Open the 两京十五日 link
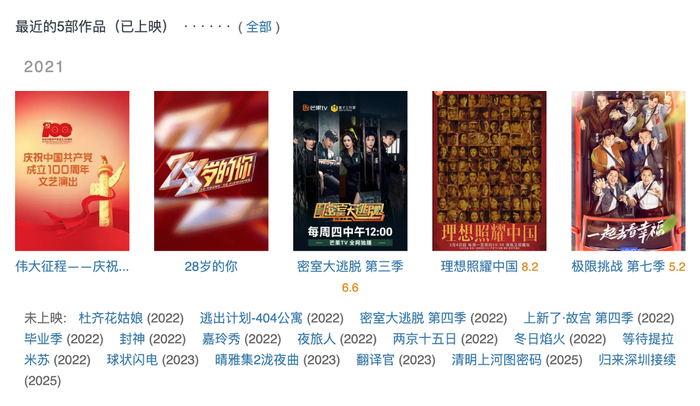Viewport: 700px width, 406px height. [425, 339]
